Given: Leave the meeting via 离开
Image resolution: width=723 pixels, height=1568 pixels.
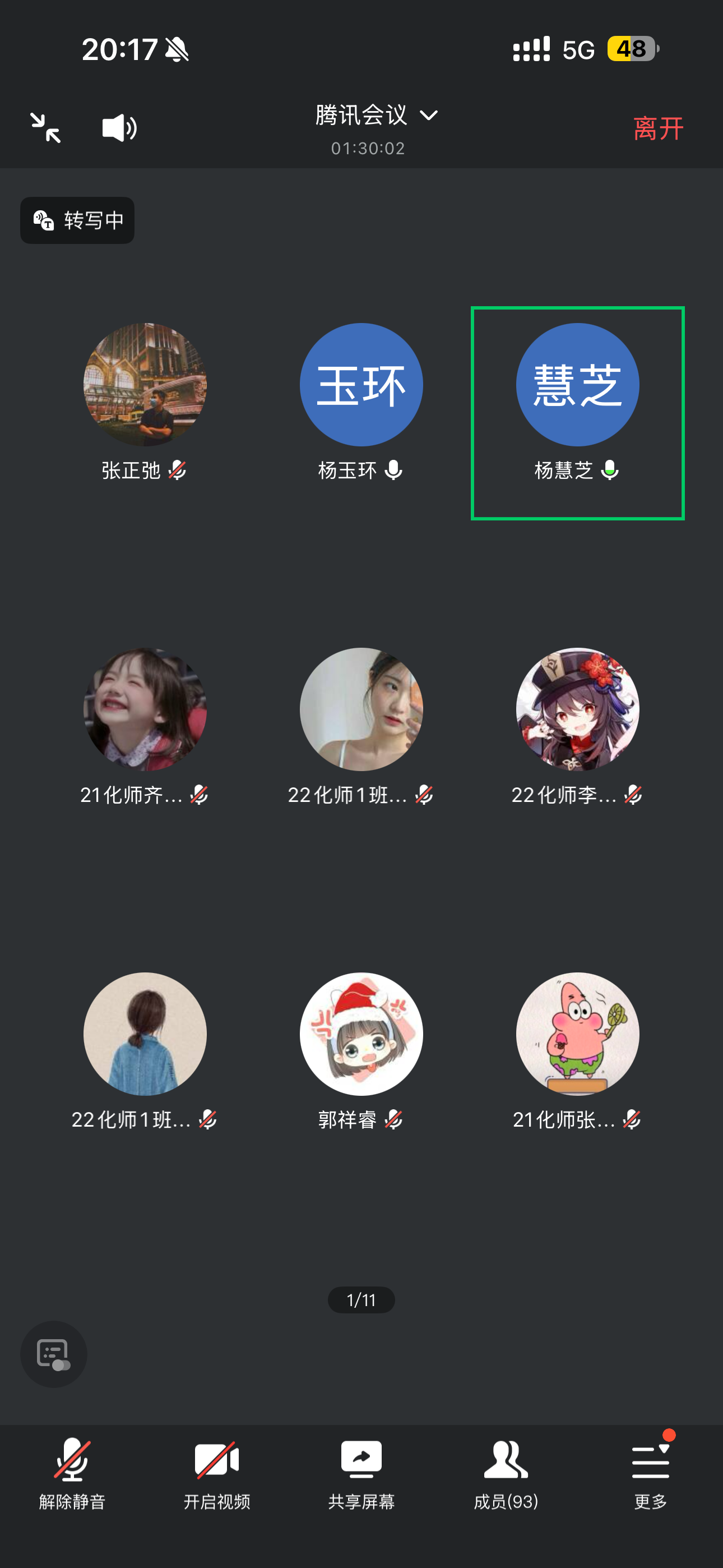Looking at the screenshot, I should [658, 128].
